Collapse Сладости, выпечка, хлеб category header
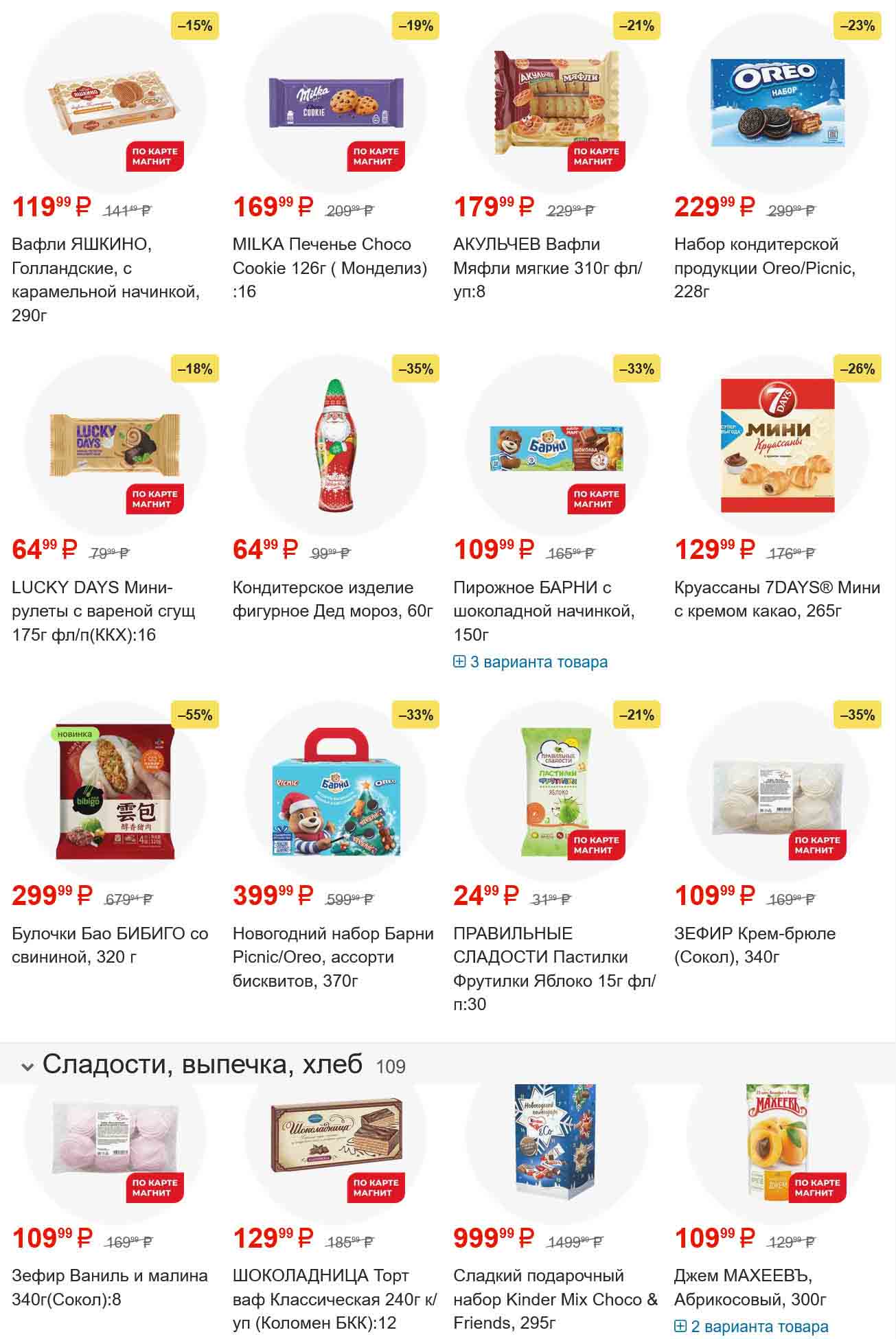896x1339 pixels. point(27,1066)
